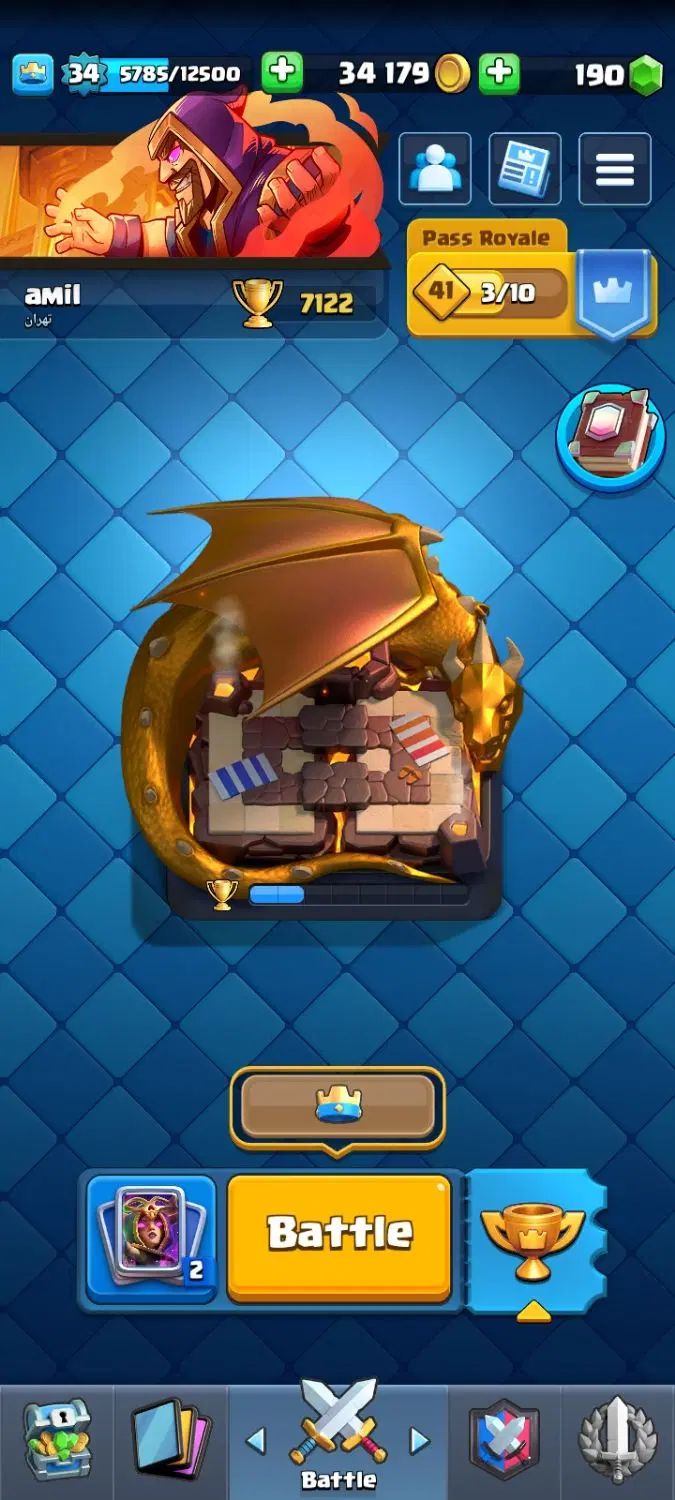The height and width of the screenshot is (1500, 675).
Task: Open the magic book item icon
Action: (611, 437)
